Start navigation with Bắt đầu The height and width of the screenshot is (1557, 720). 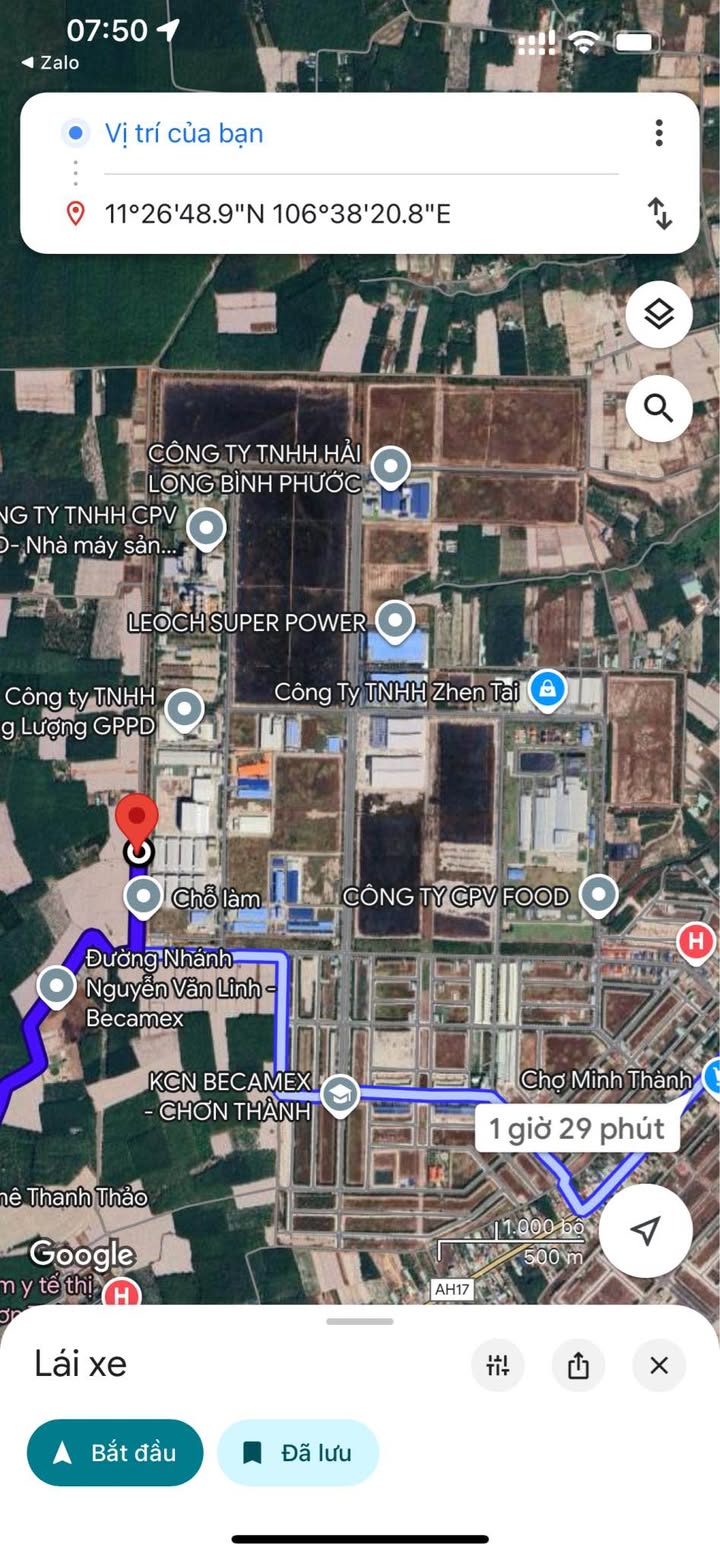coord(115,1453)
